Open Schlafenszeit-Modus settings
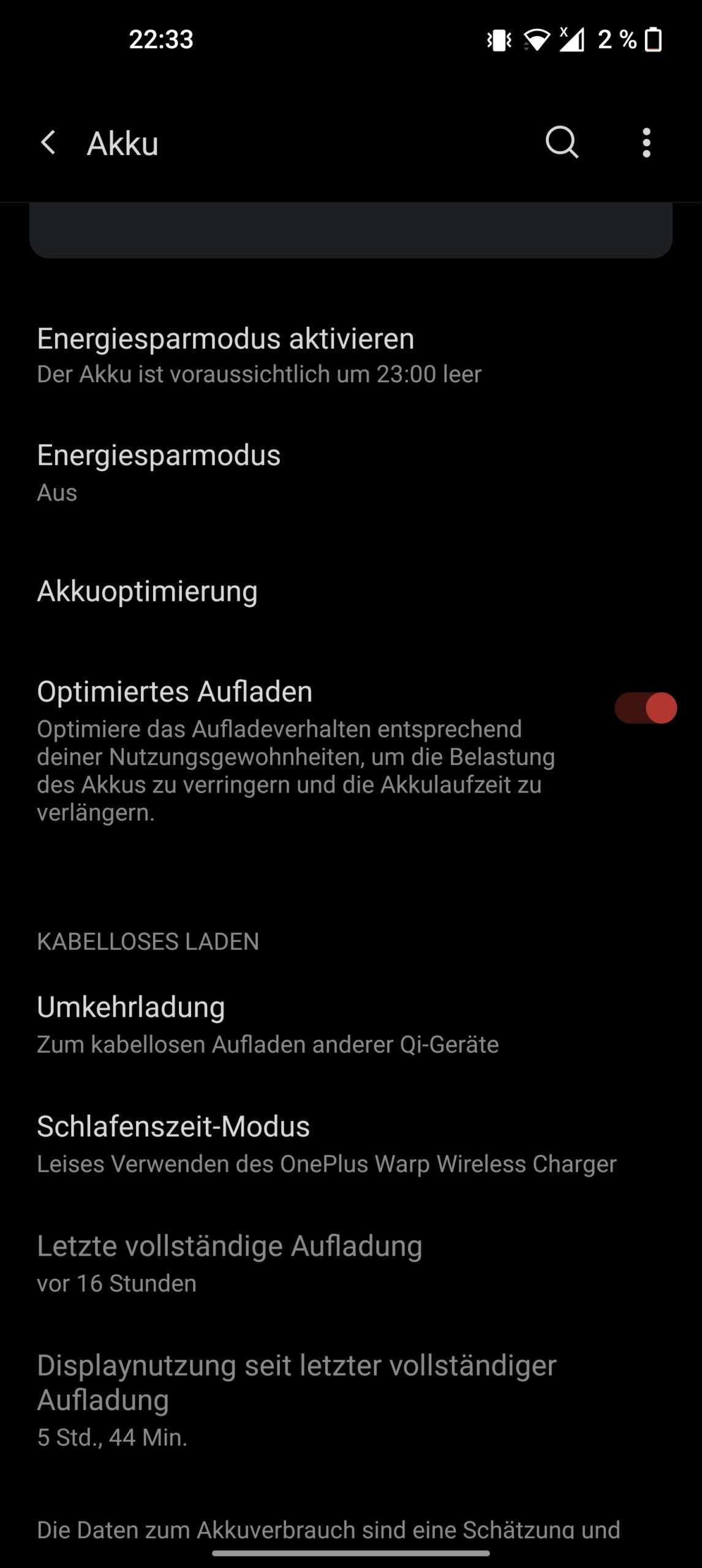The width and height of the screenshot is (702, 1568). (351, 1144)
